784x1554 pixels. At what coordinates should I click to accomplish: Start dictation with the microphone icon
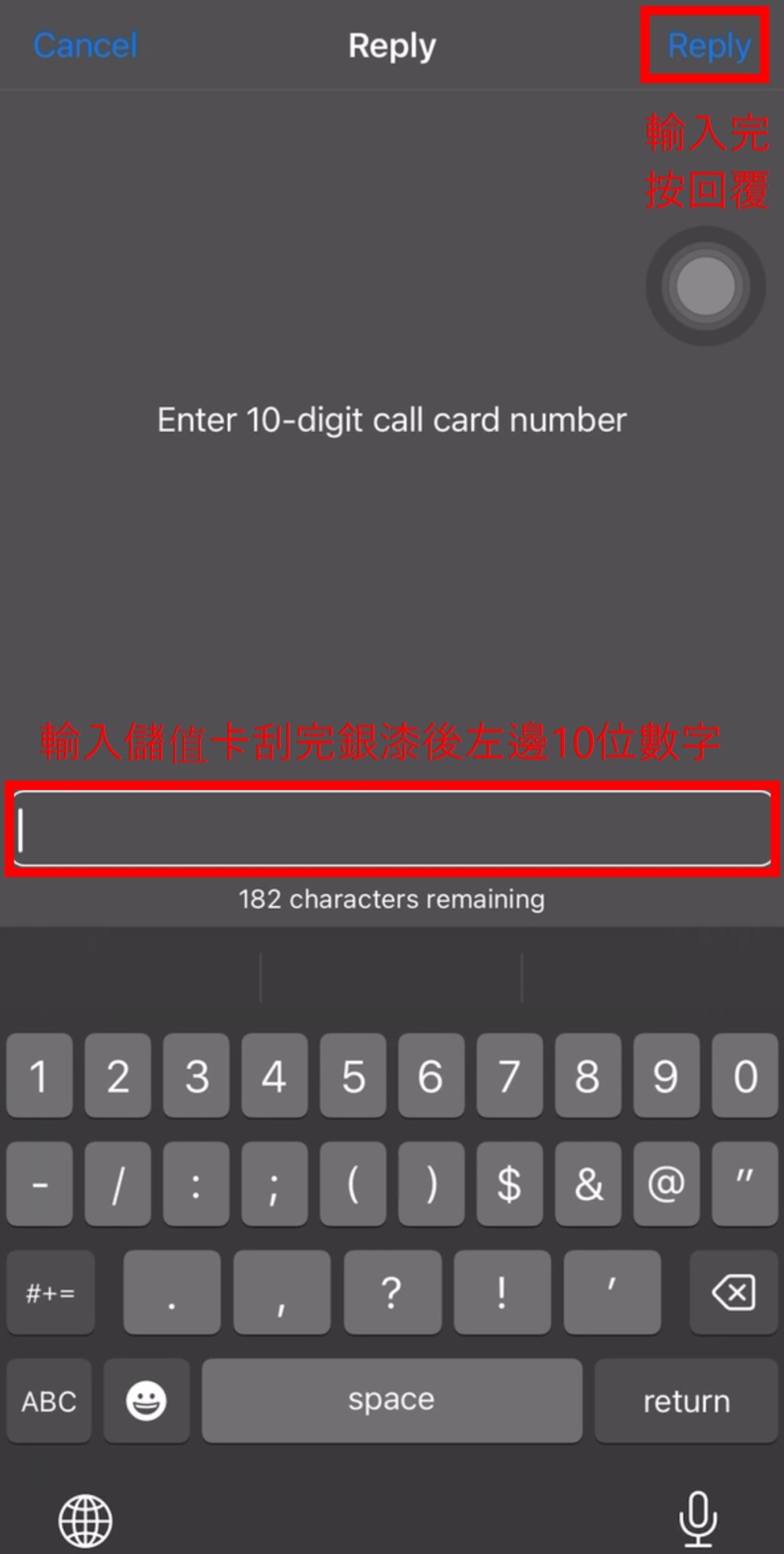click(697, 1518)
